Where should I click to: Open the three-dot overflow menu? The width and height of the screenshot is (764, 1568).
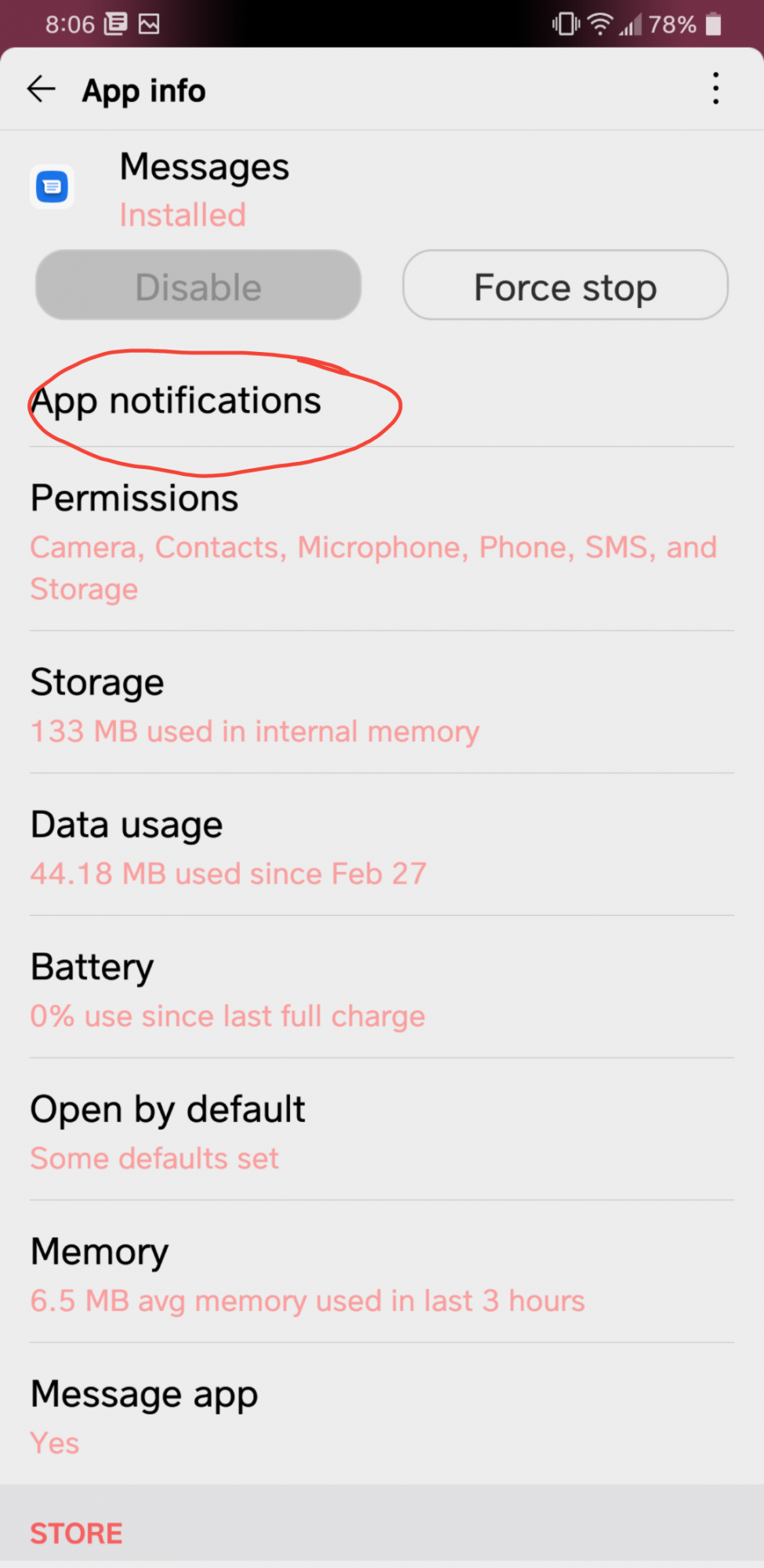click(715, 89)
